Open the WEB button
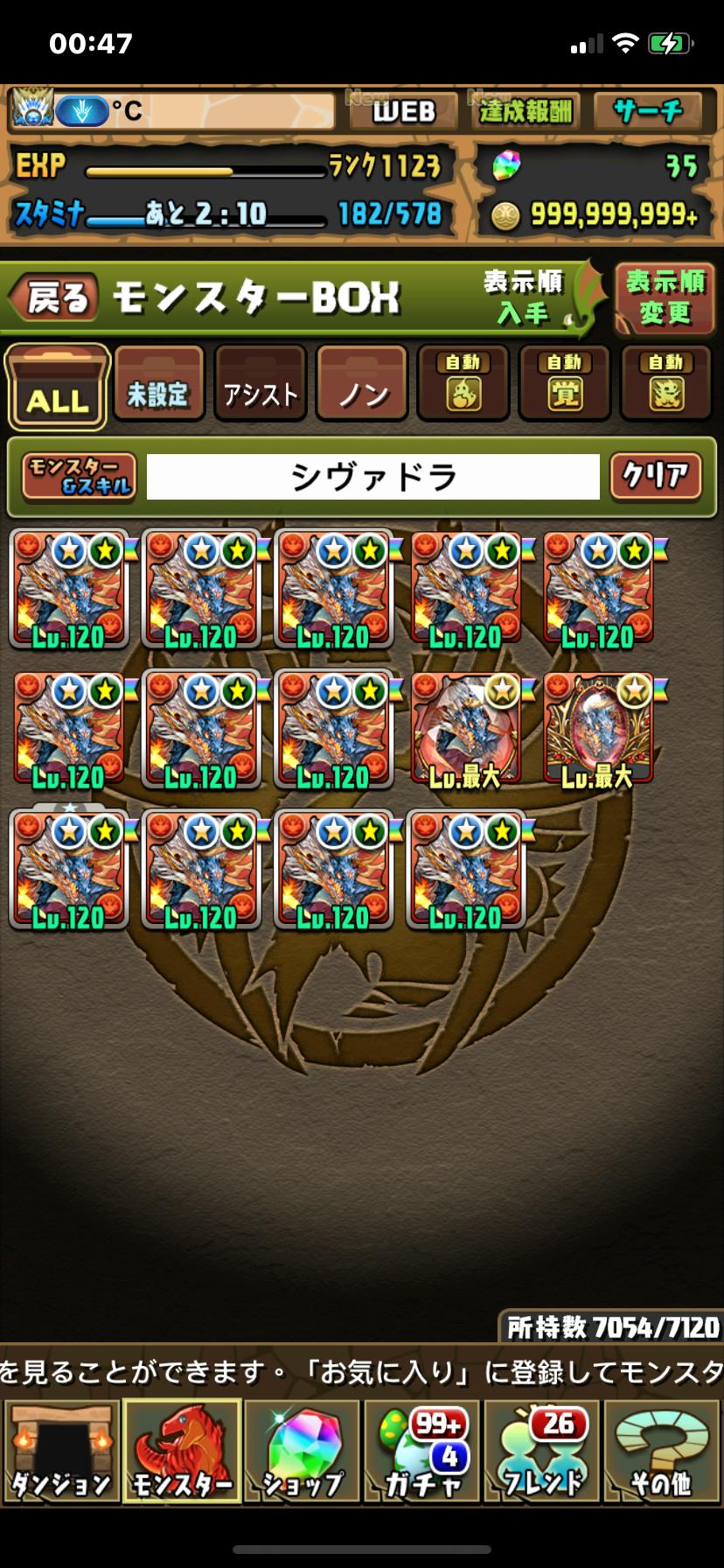Viewport: 724px width, 1568px height. click(403, 111)
